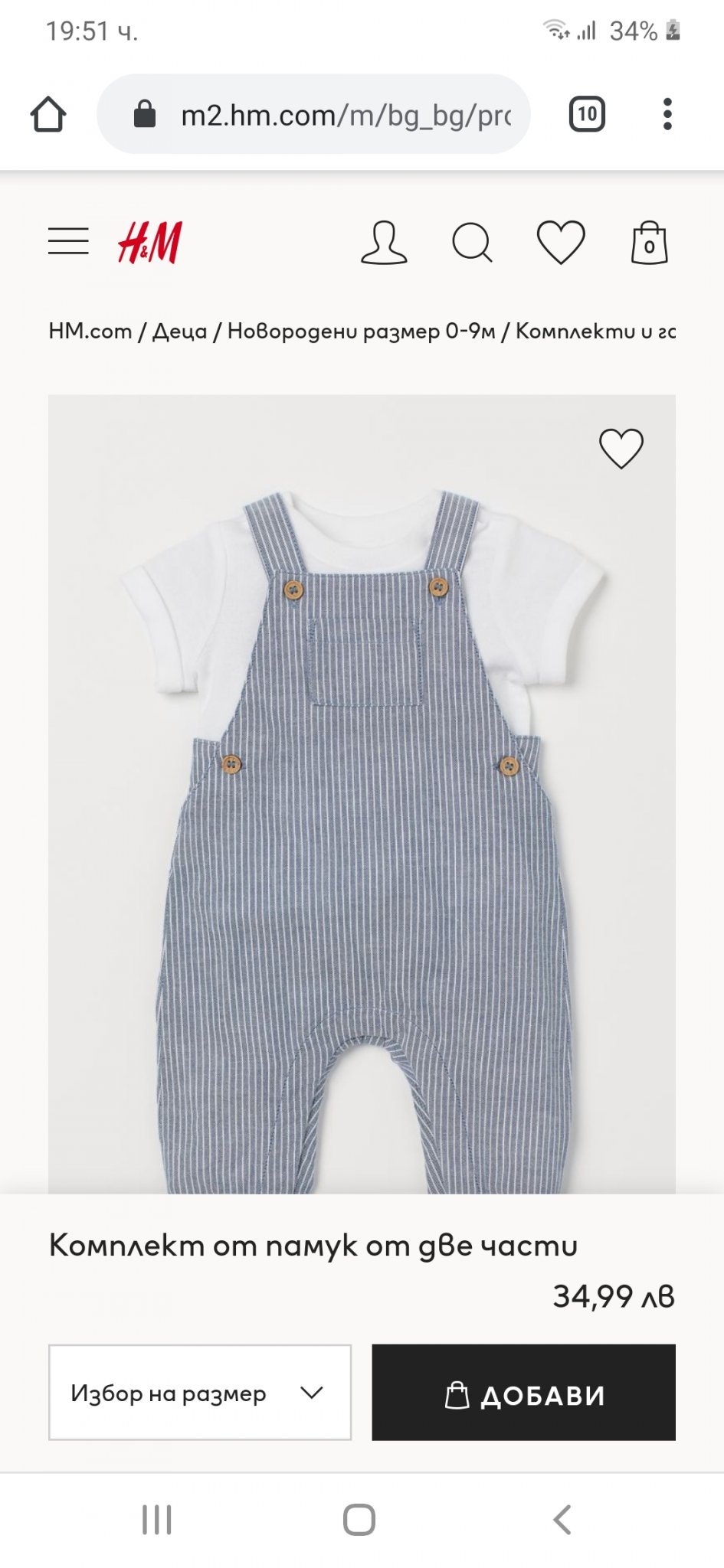Open the Деца breadcrumb category

pyautogui.click(x=179, y=332)
